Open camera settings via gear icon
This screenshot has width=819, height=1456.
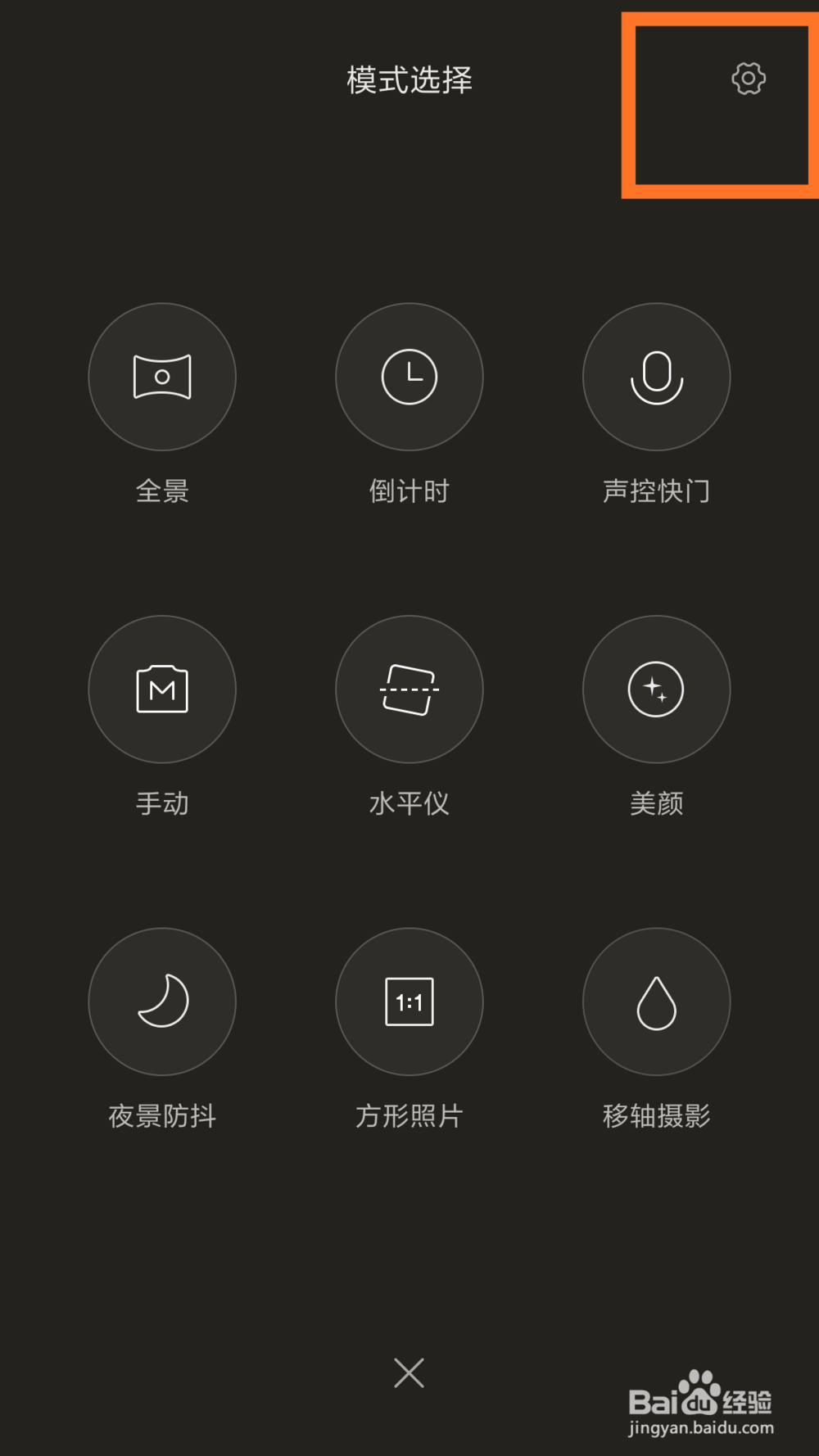tap(748, 79)
